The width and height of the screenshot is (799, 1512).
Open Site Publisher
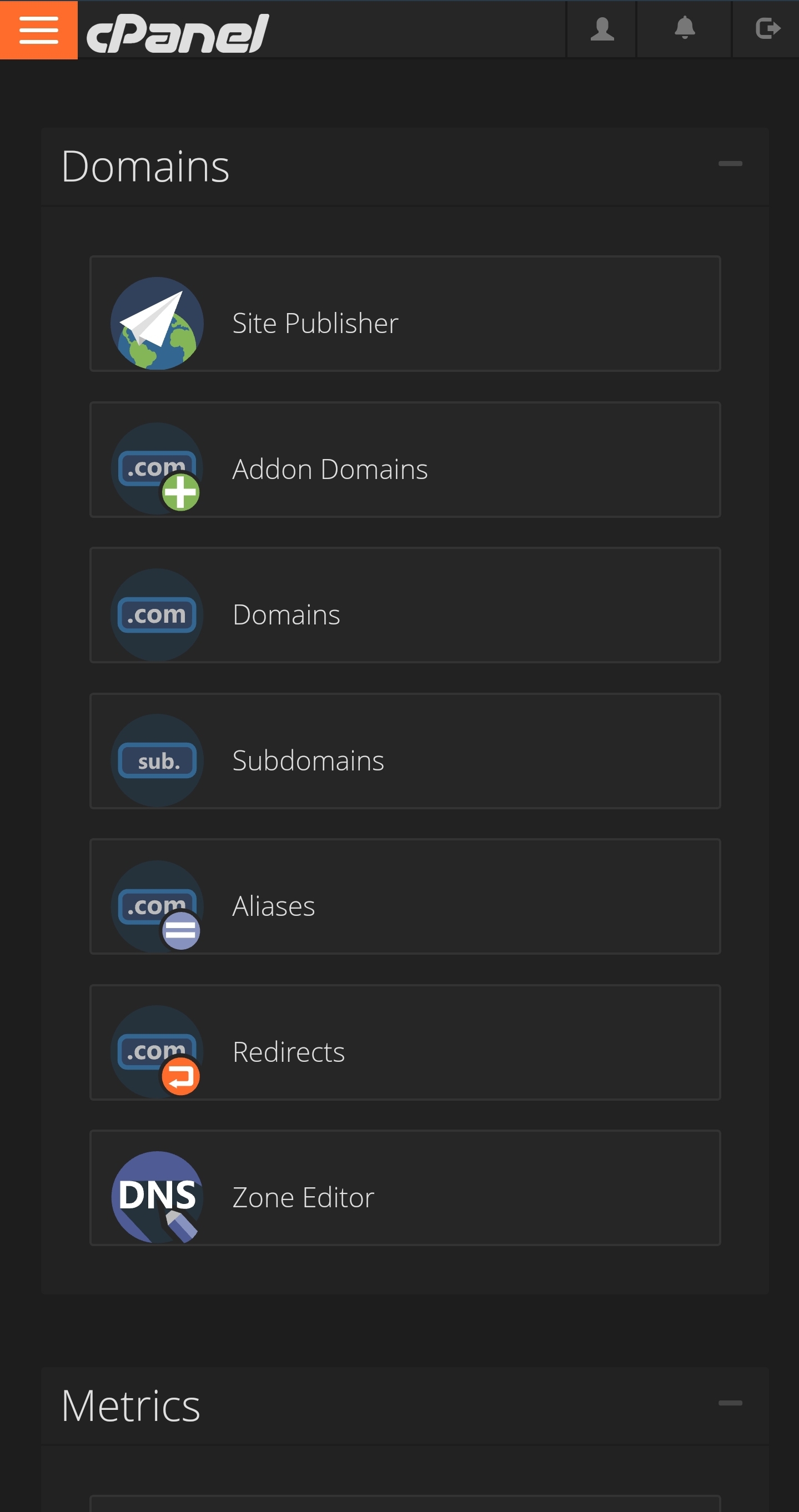point(405,314)
